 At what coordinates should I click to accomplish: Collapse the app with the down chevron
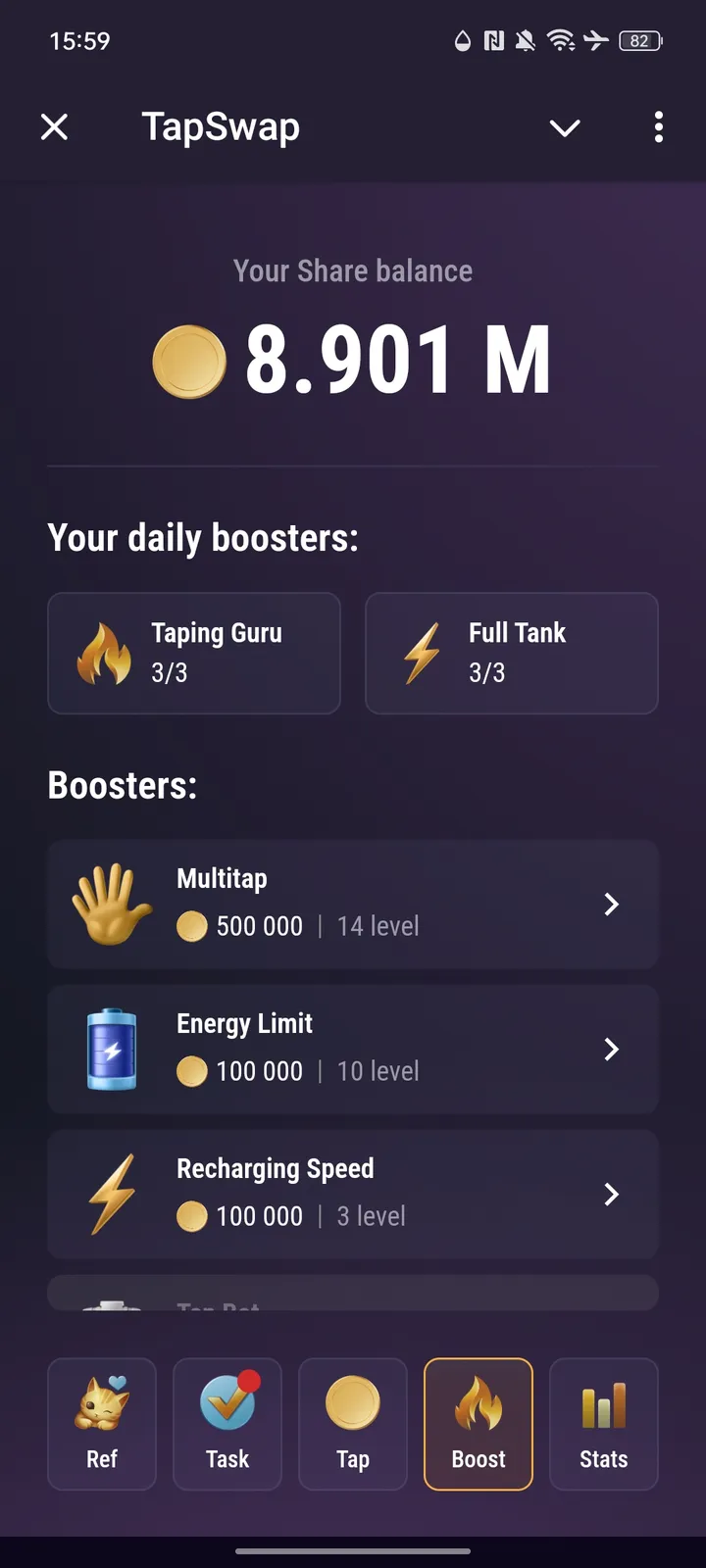tap(565, 127)
